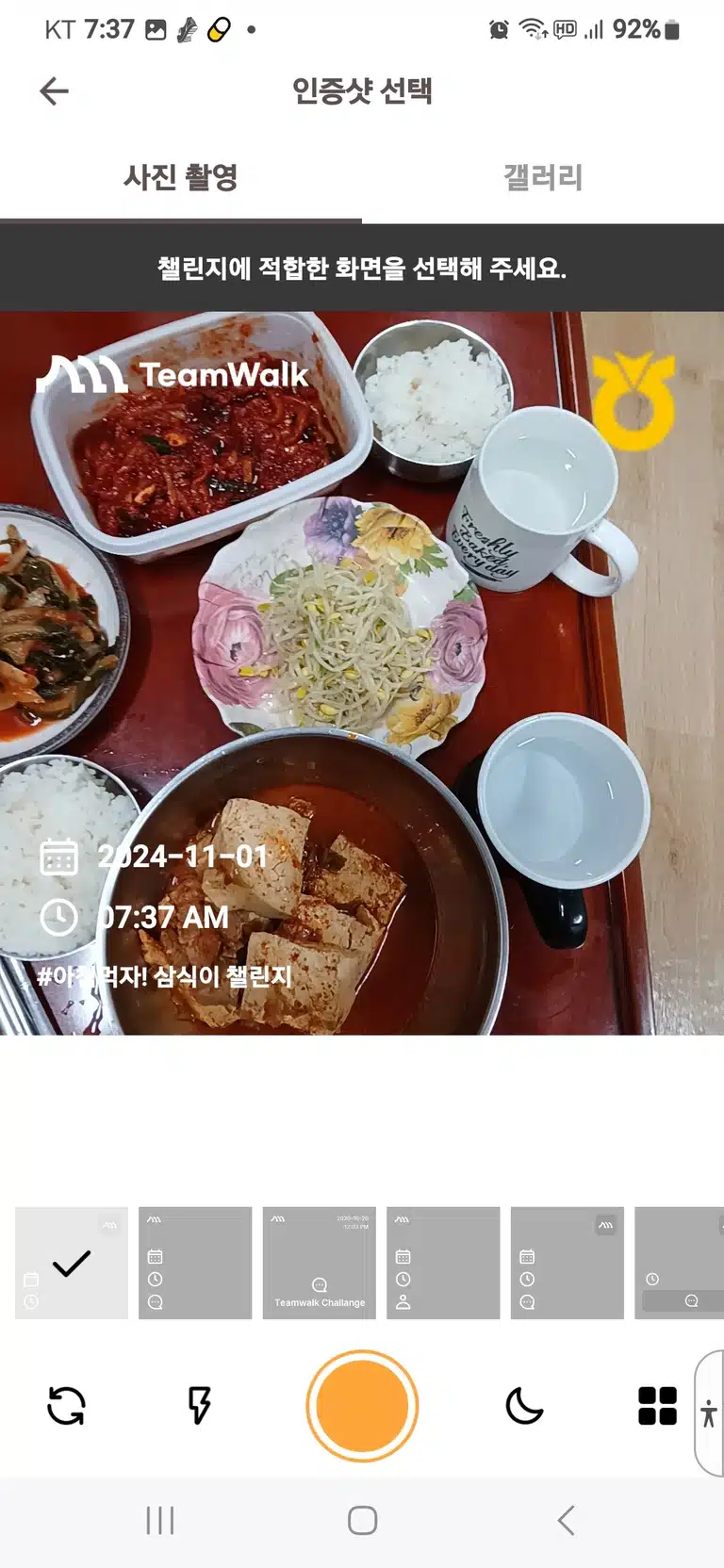The width and height of the screenshot is (724, 1568).
Task: Pick the template with the person icon
Action: coord(443,1263)
